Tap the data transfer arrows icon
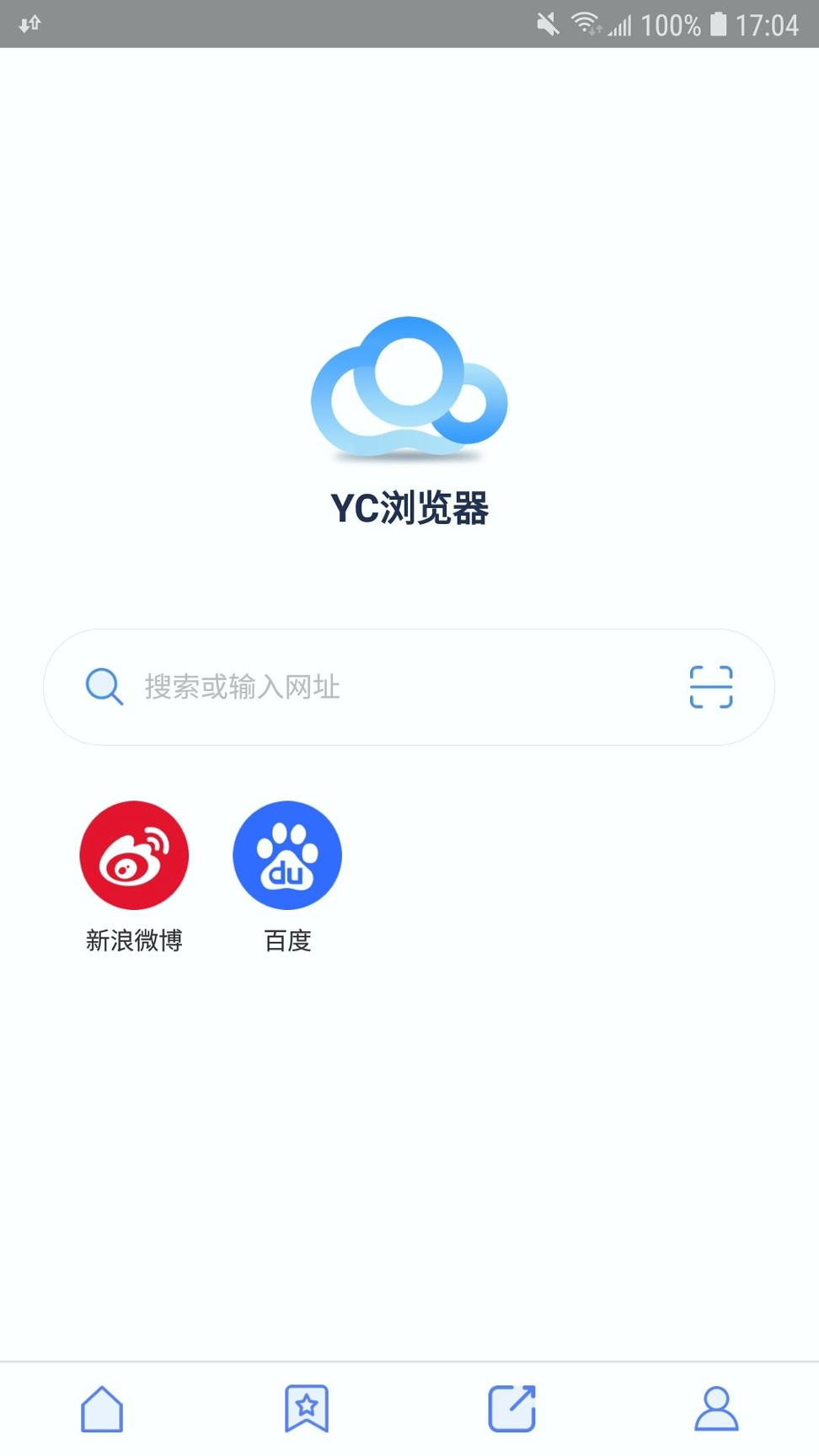Image resolution: width=819 pixels, height=1456 pixels. coord(30,24)
